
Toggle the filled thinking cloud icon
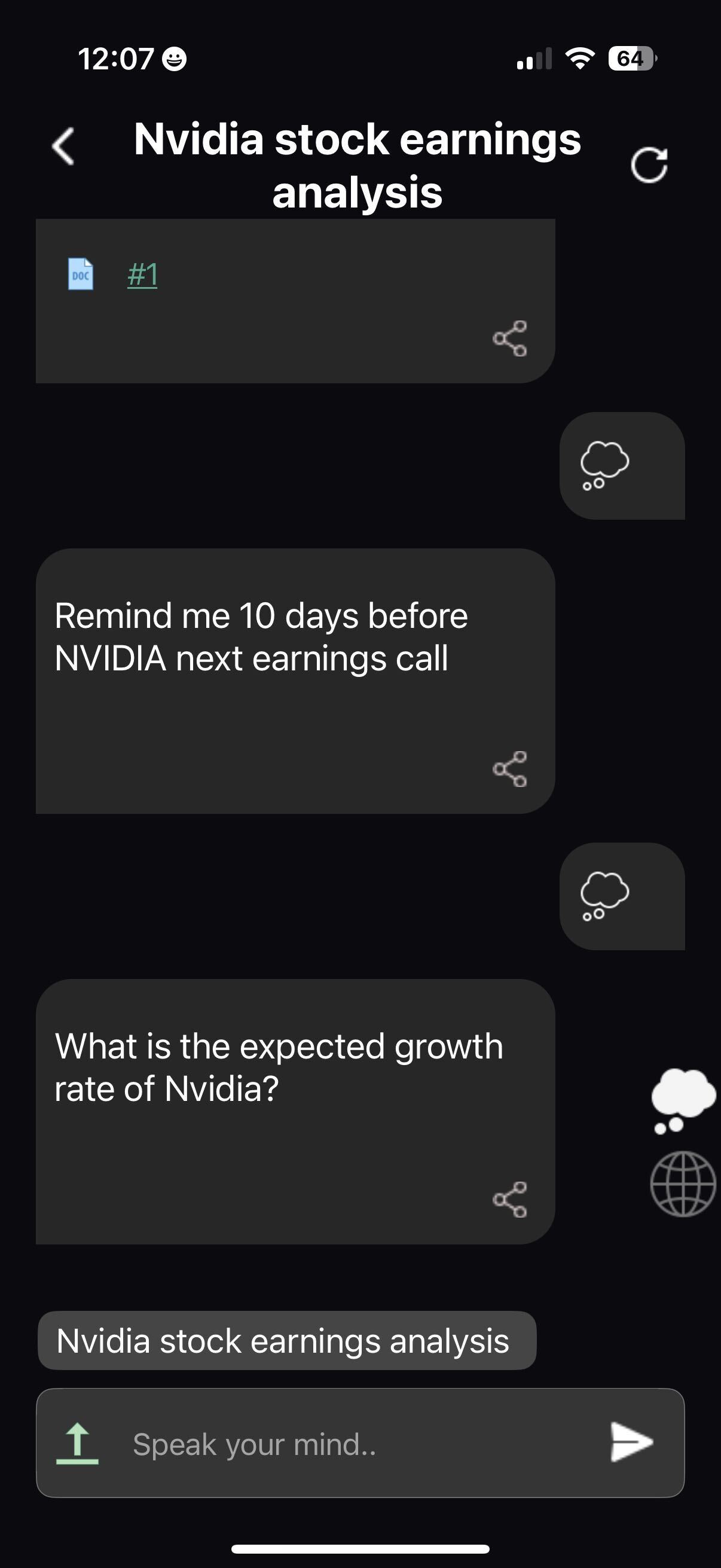683,1100
